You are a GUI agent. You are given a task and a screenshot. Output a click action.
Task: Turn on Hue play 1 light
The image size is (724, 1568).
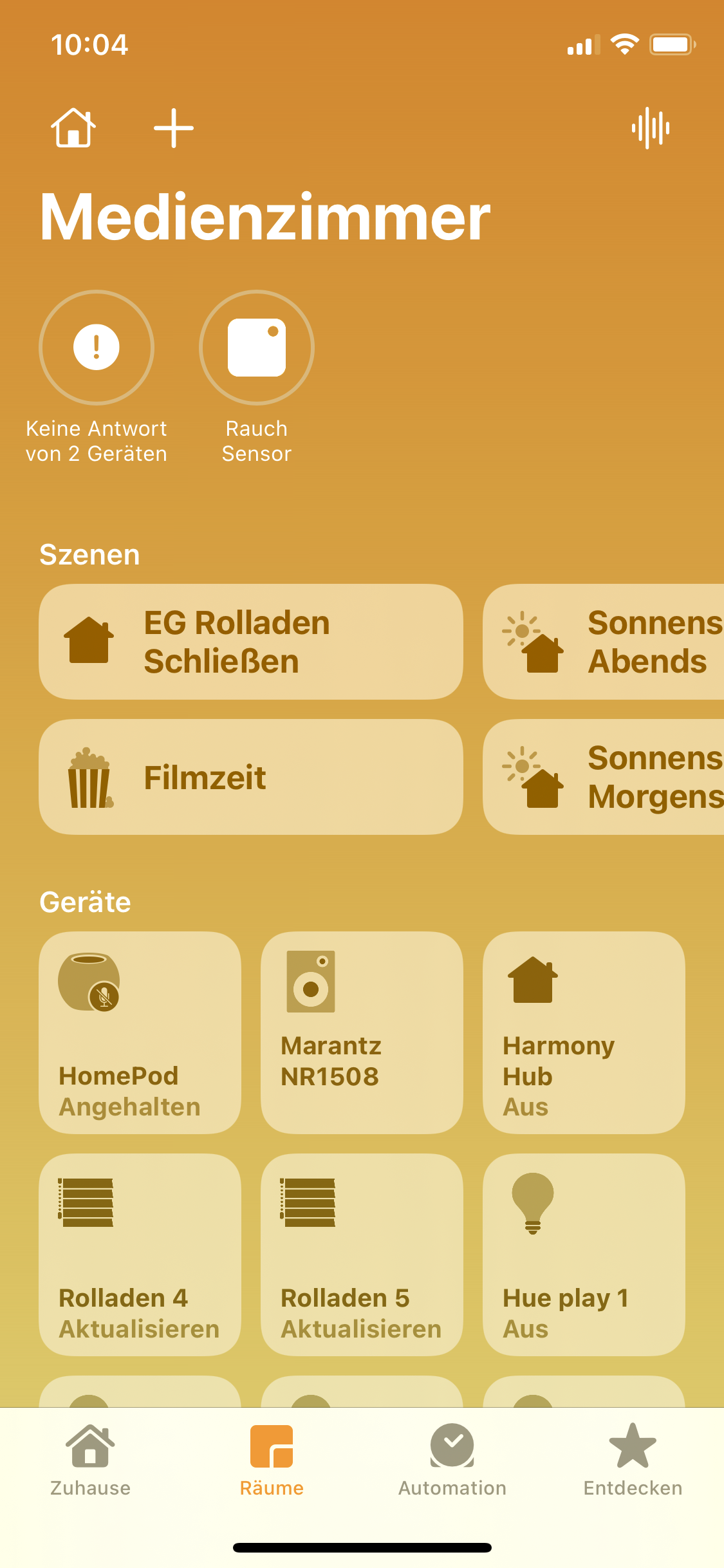(x=584, y=1255)
